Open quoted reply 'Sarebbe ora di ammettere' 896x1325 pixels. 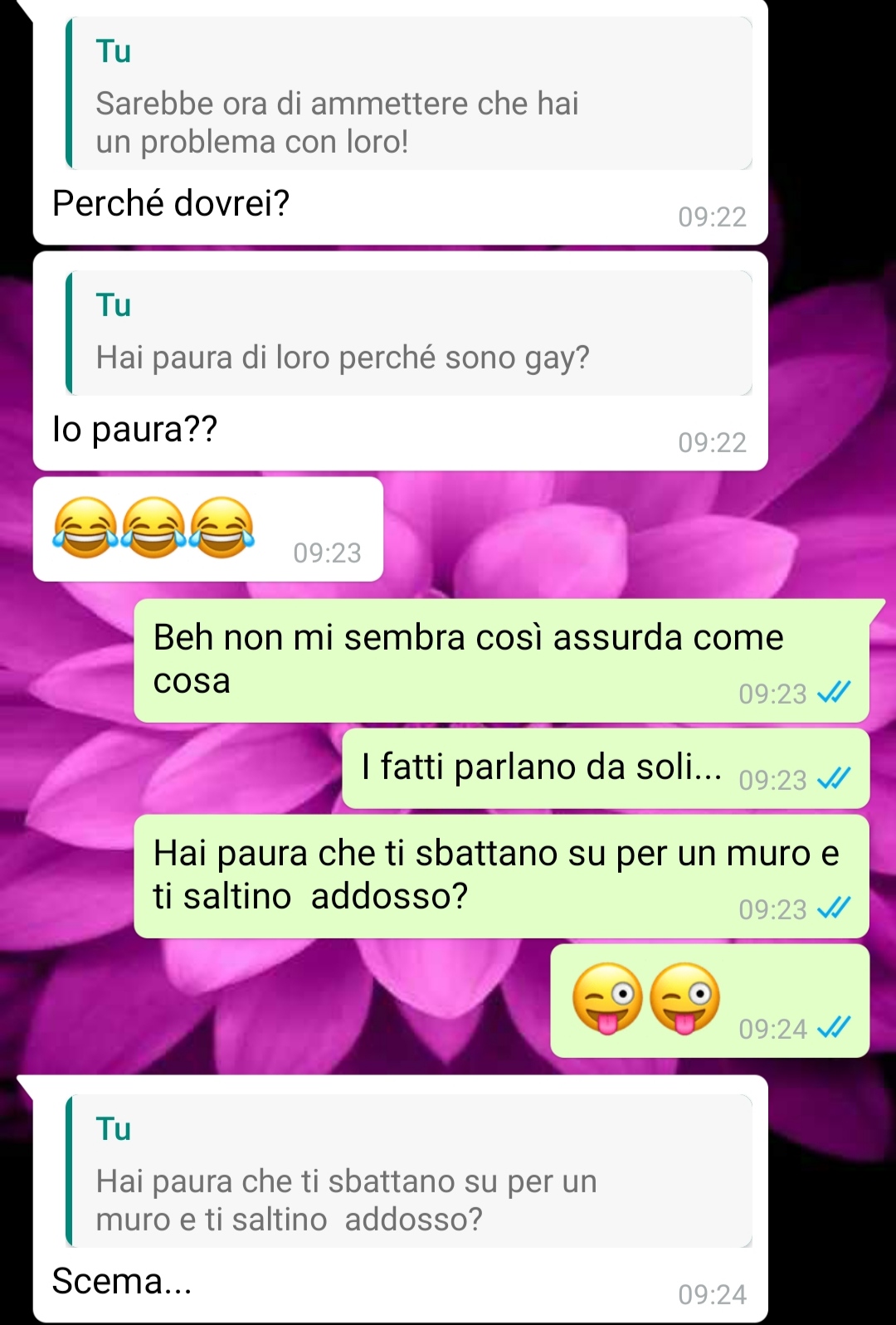408,95
